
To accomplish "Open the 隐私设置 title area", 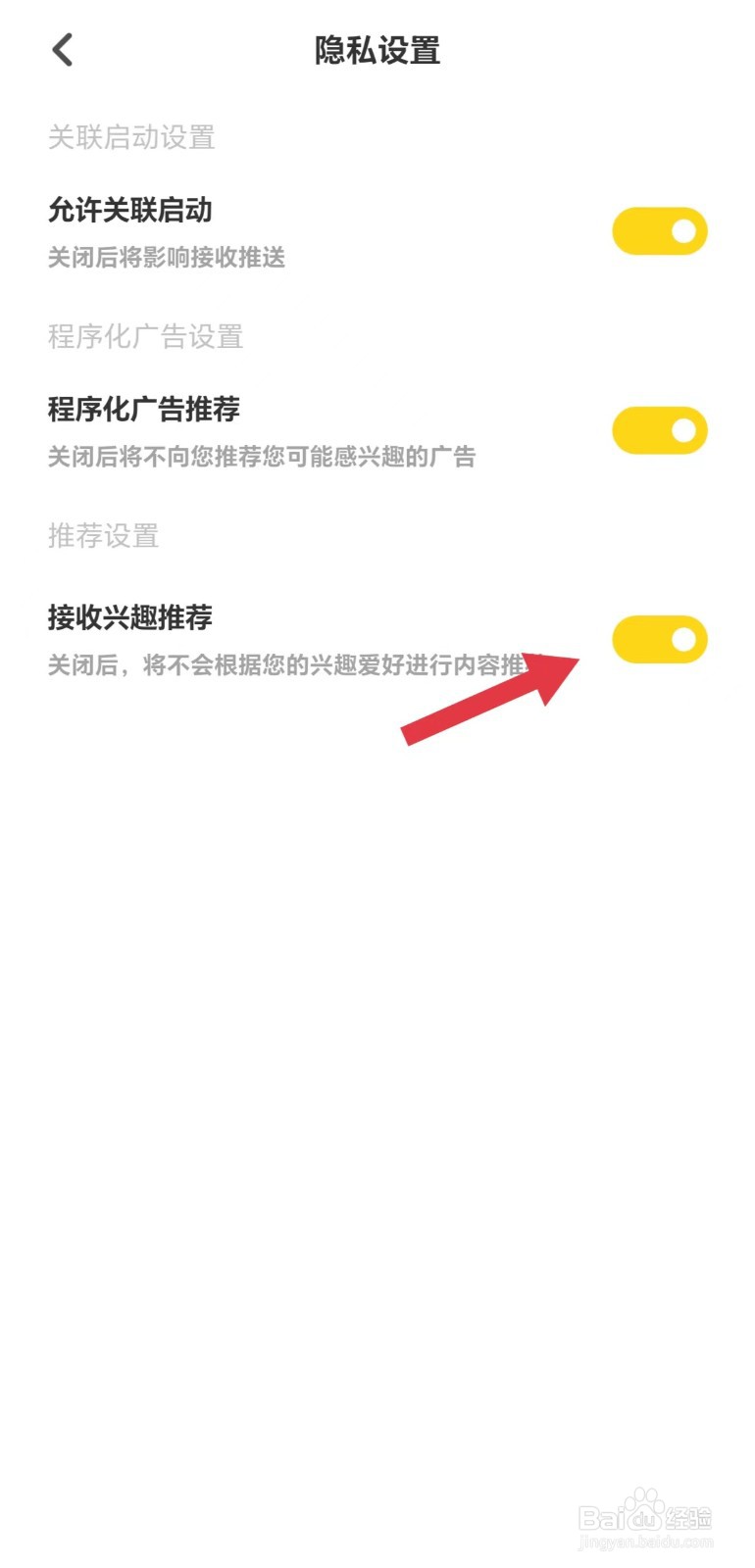I will tap(377, 49).
